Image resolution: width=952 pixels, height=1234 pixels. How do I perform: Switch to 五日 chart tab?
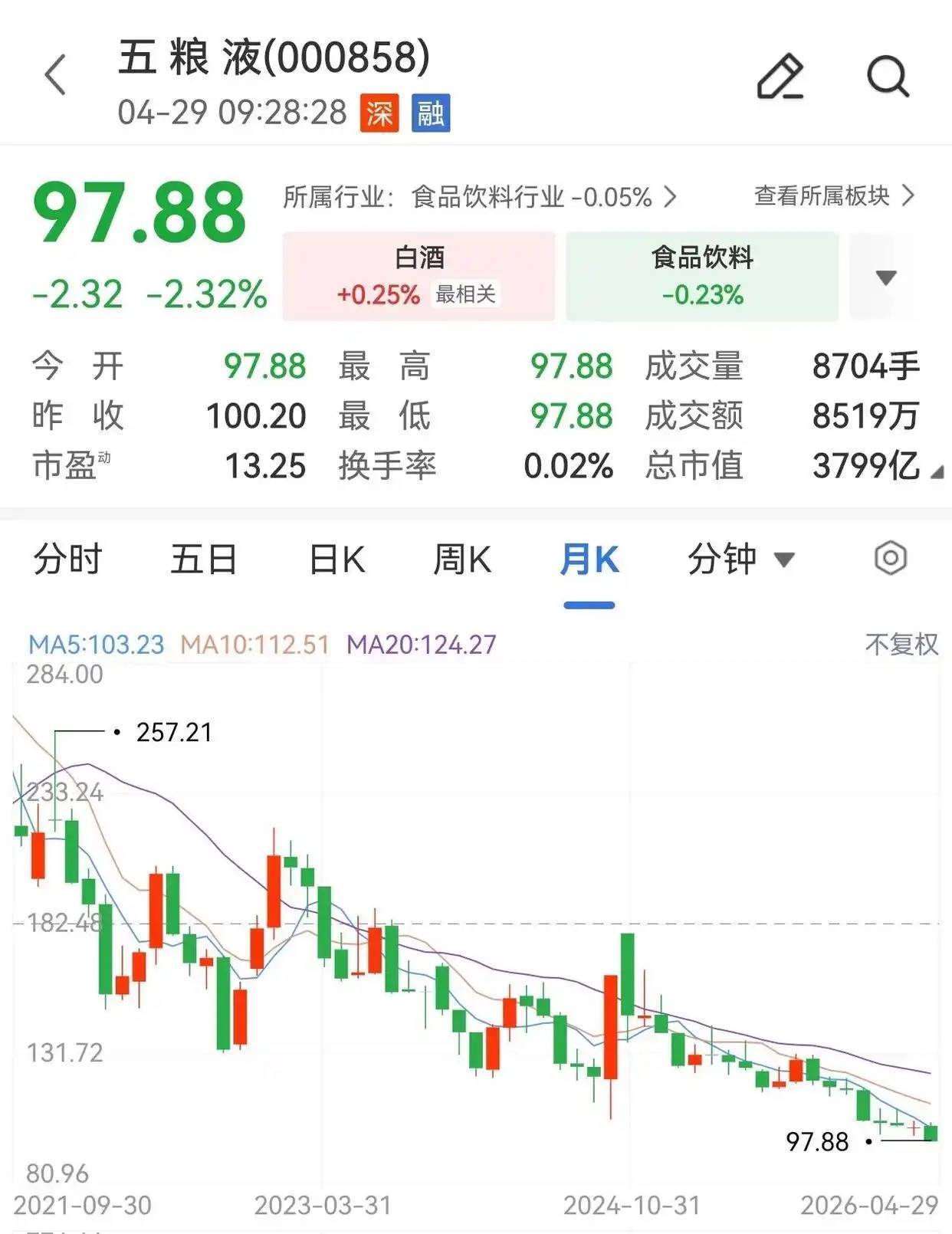pyautogui.click(x=203, y=559)
